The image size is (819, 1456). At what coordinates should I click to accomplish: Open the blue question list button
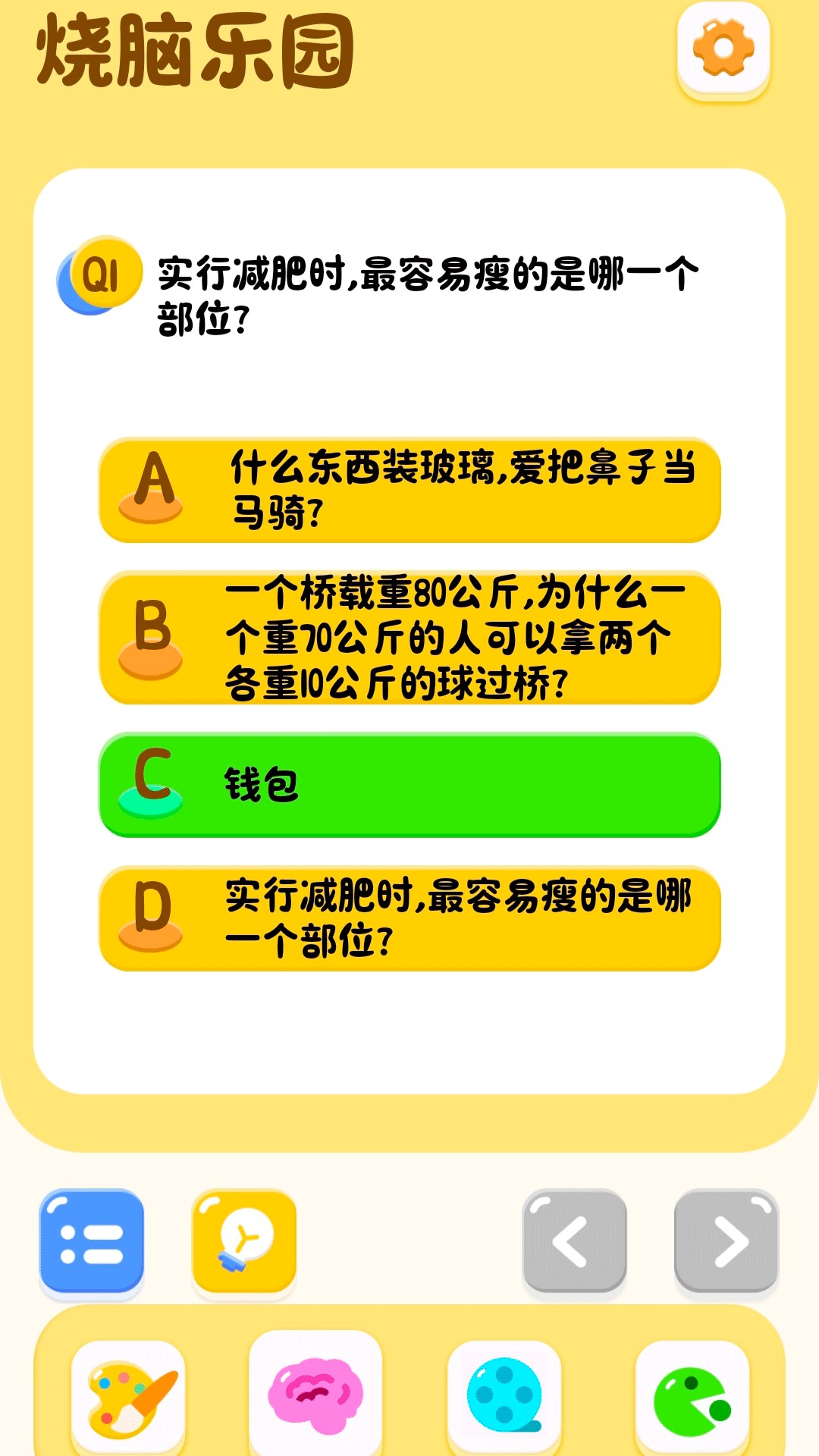92,1241
